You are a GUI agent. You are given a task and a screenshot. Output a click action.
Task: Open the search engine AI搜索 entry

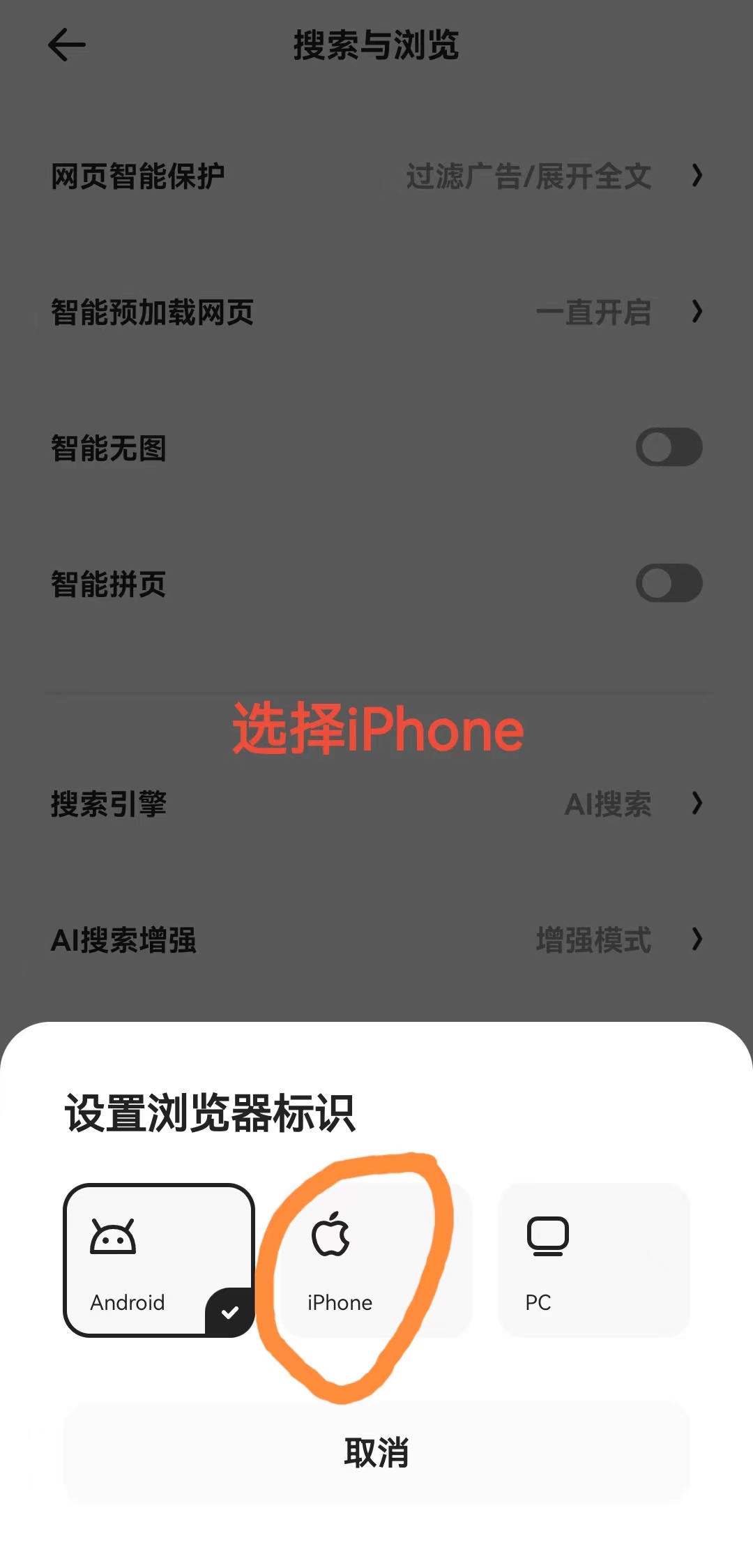point(608,805)
